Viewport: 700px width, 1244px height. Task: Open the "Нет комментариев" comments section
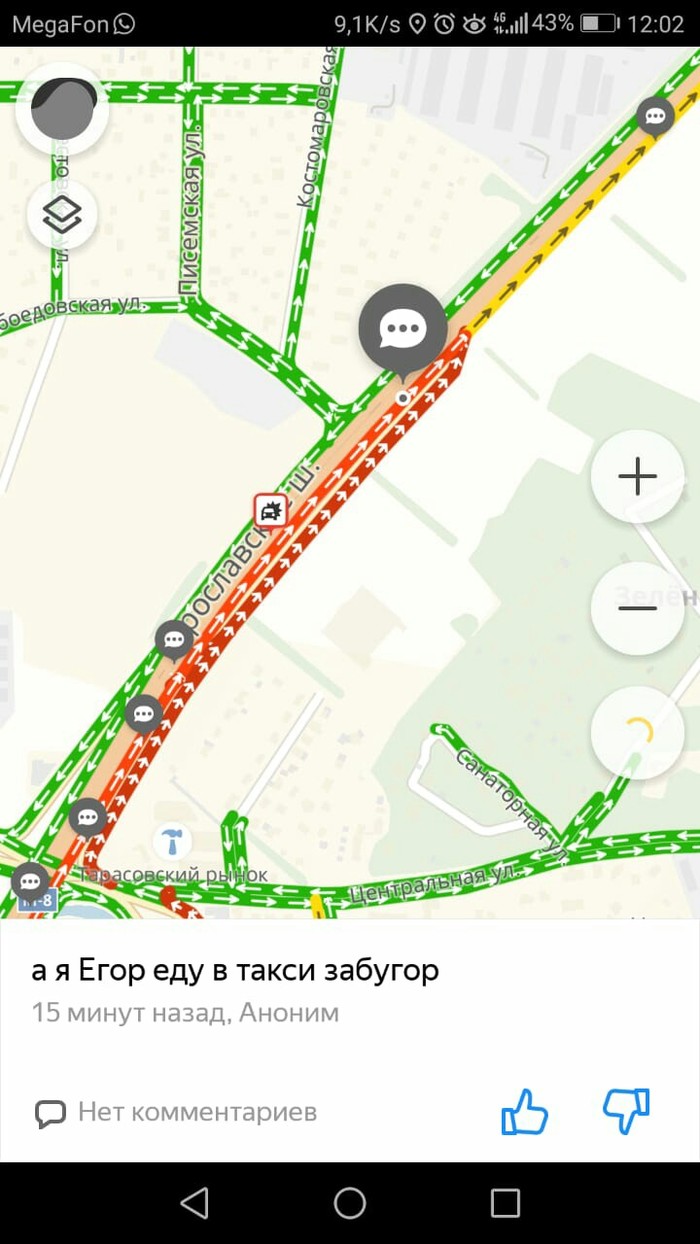pyautogui.click(x=176, y=1112)
